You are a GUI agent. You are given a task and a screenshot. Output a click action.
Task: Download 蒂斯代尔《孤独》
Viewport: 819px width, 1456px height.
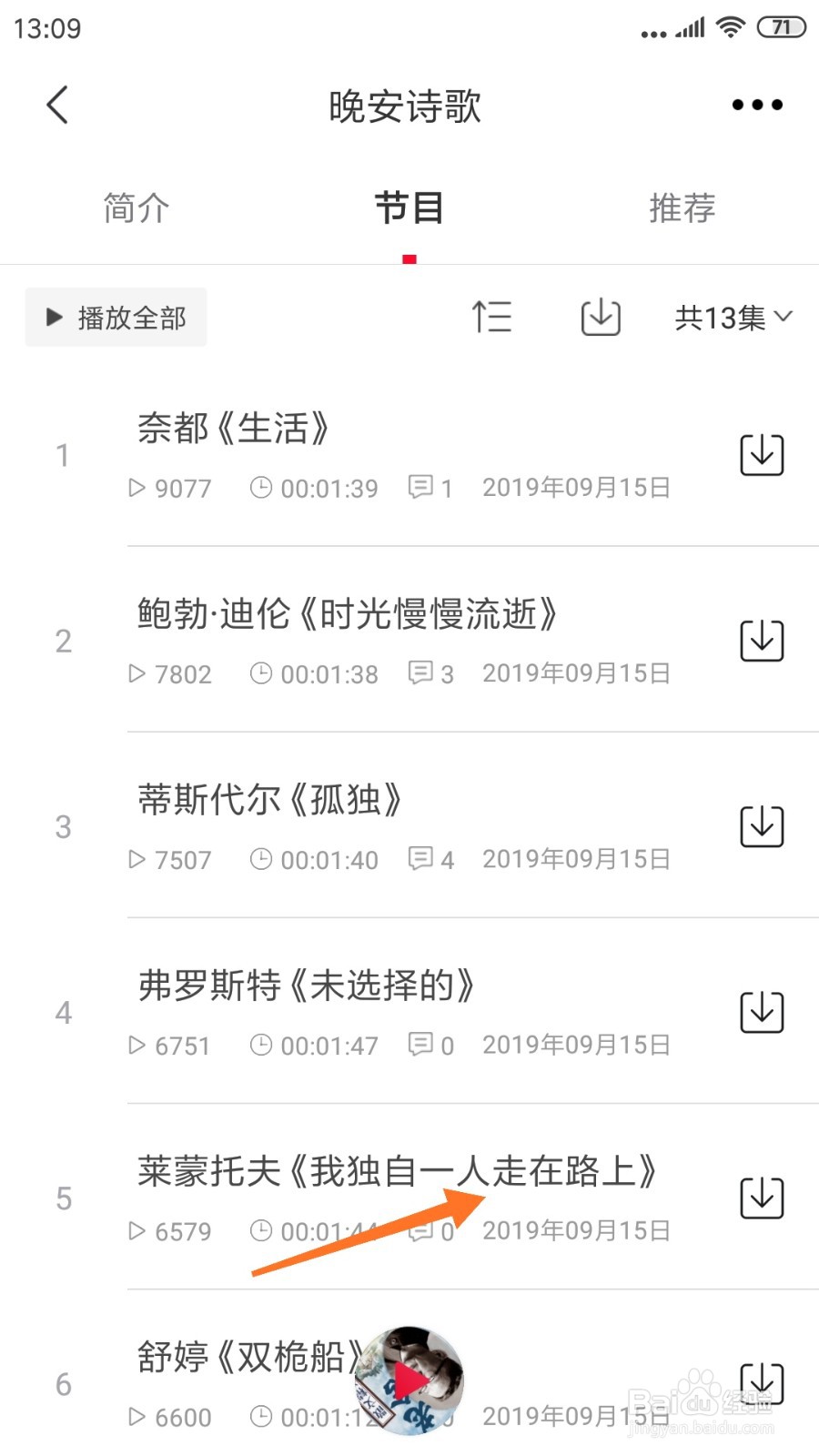click(762, 826)
